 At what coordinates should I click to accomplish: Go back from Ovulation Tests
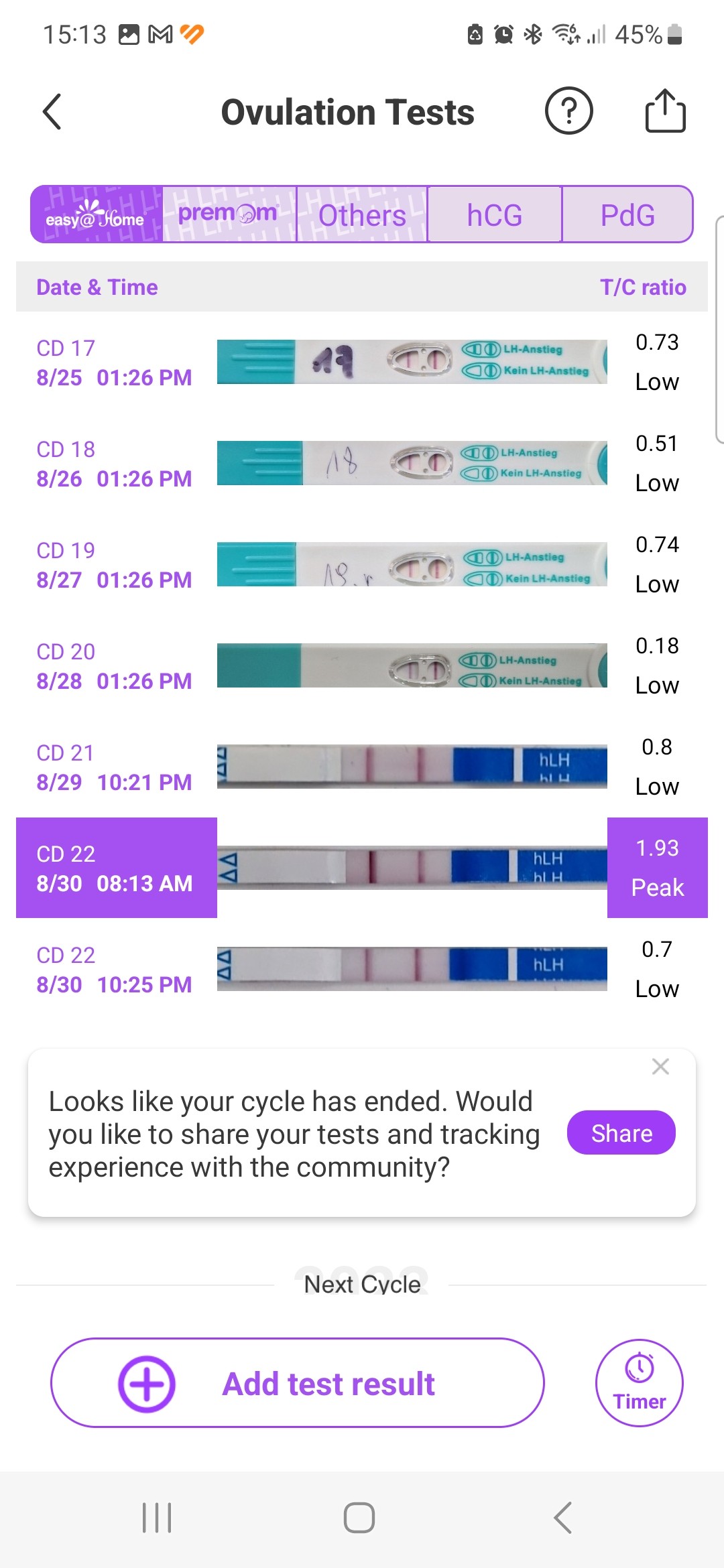pyautogui.click(x=52, y=111)
